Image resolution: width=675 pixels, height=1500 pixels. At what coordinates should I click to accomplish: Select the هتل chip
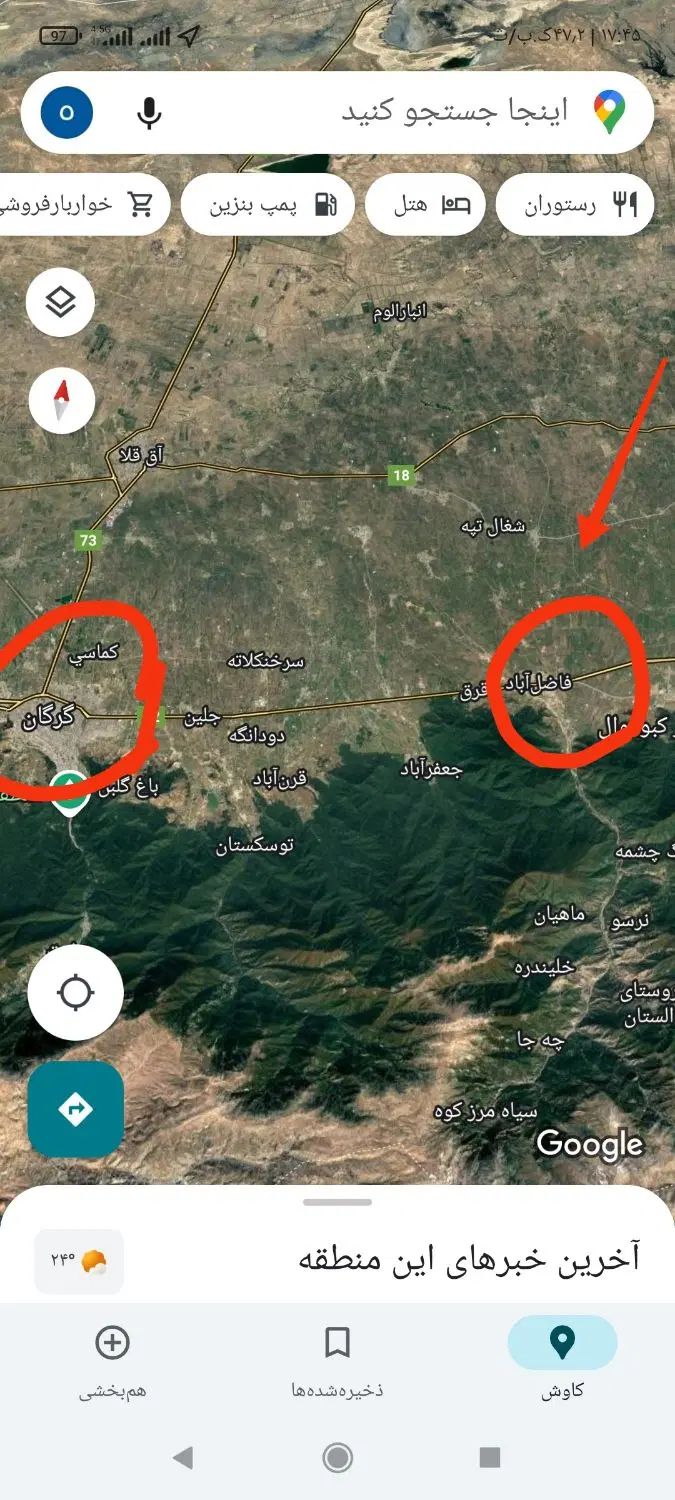point(425,206)
